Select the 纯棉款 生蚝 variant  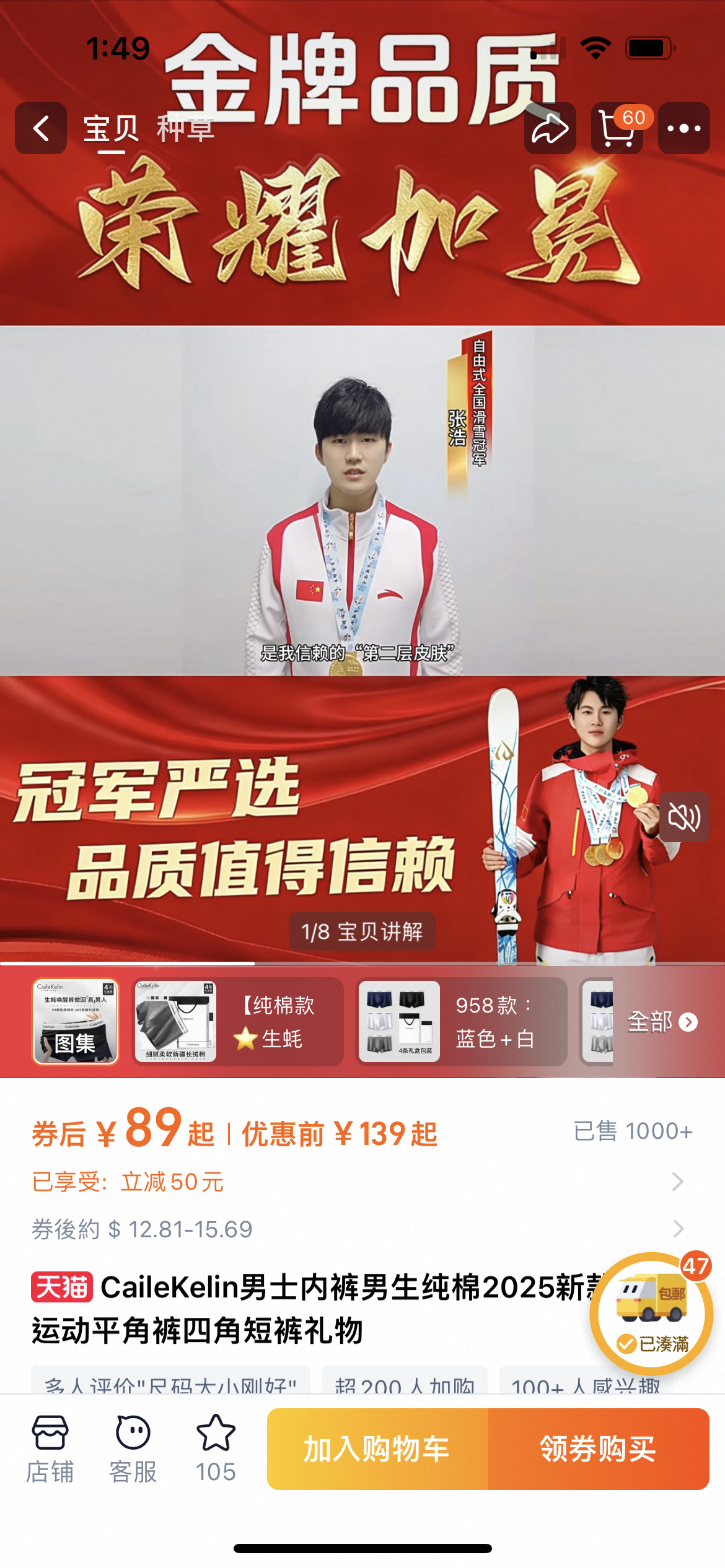coord(238,1021)
